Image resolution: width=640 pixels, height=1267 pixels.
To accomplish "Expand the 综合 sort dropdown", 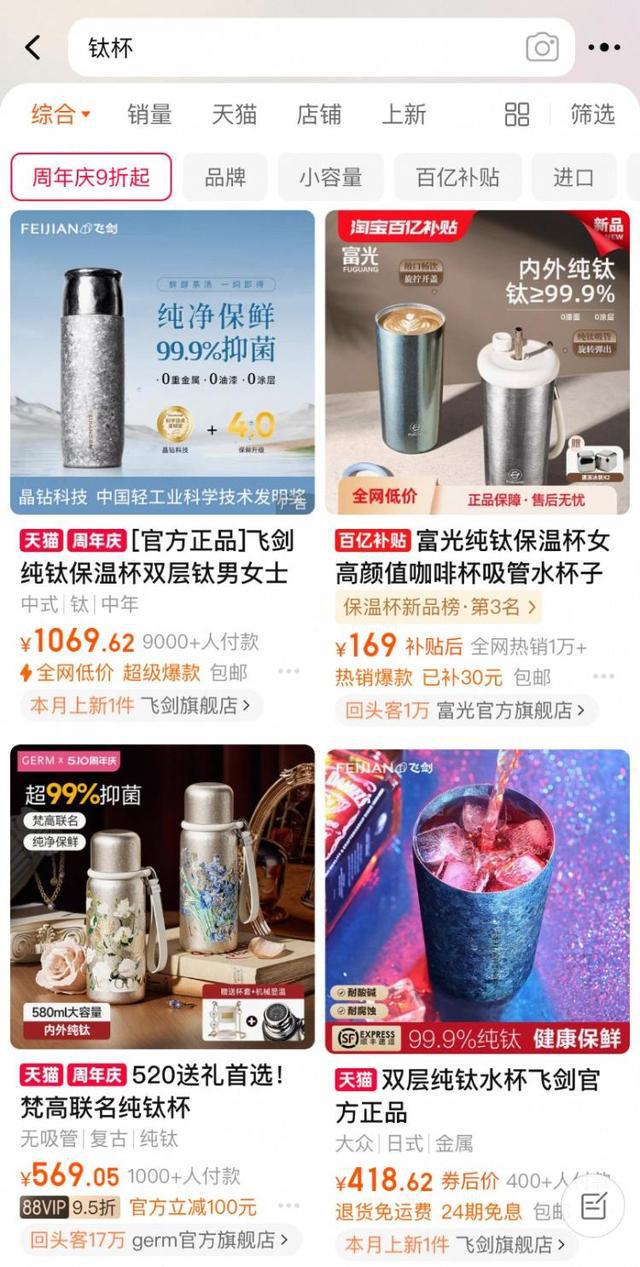I will click(x=60, y=114).
